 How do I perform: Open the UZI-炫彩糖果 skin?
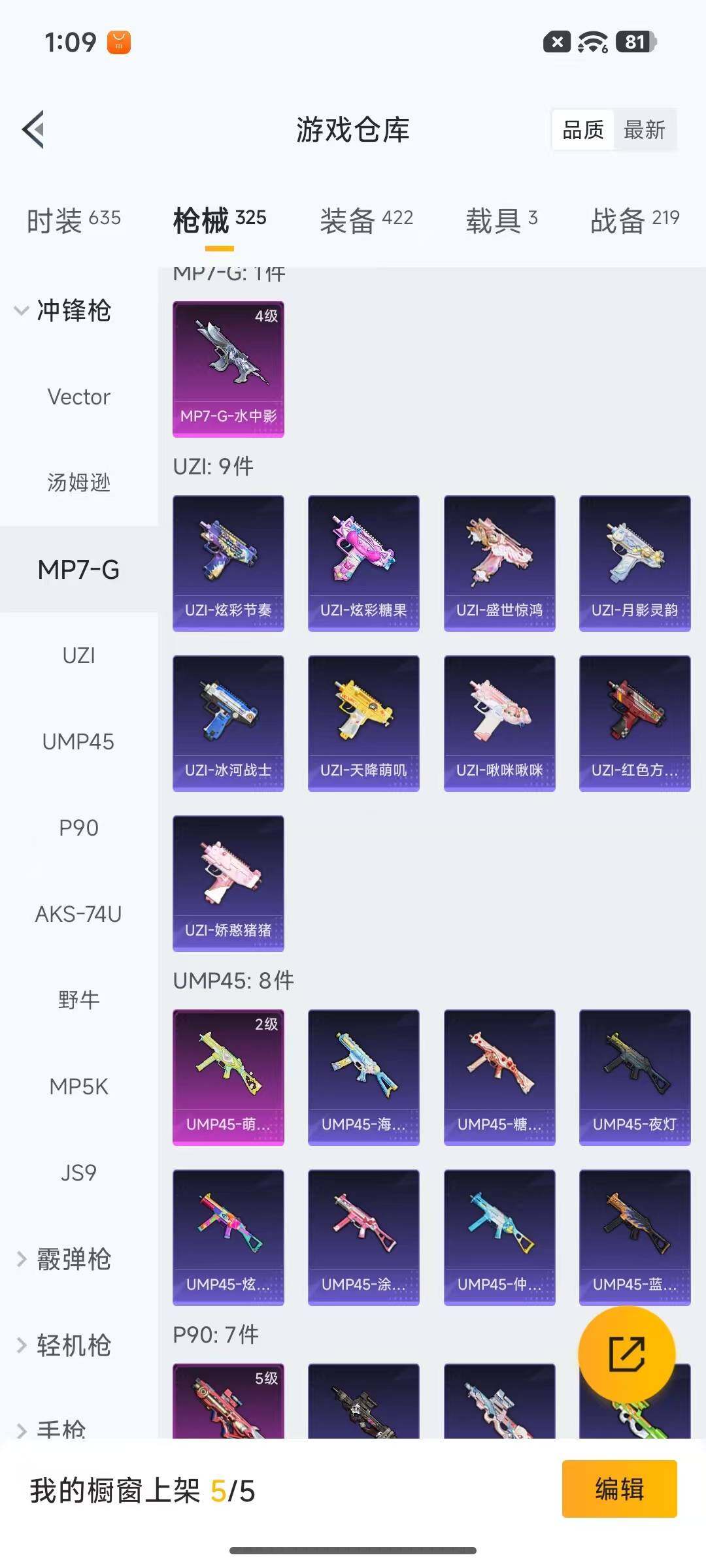click(363, 563)
